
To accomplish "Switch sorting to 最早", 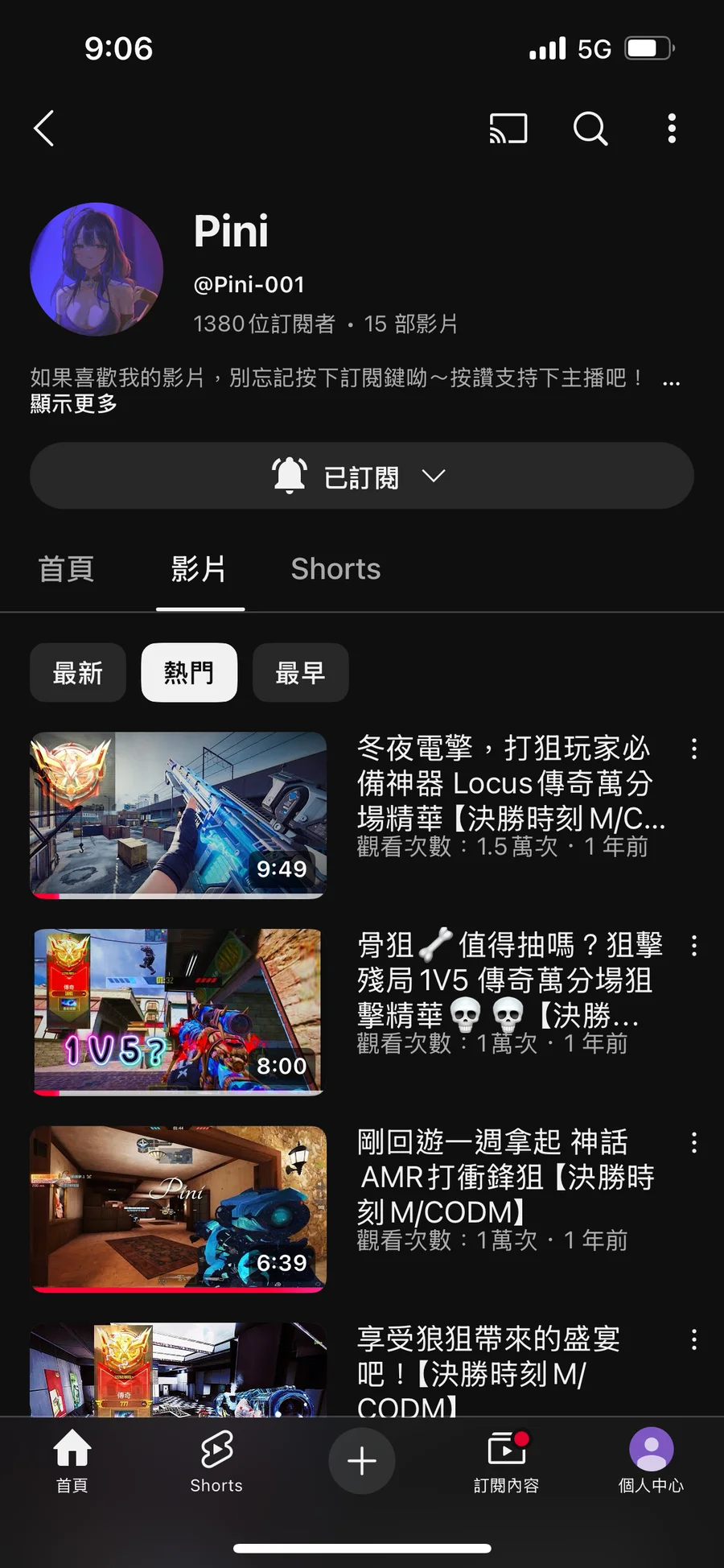I will pyautogui.click(x=300, y=673).
